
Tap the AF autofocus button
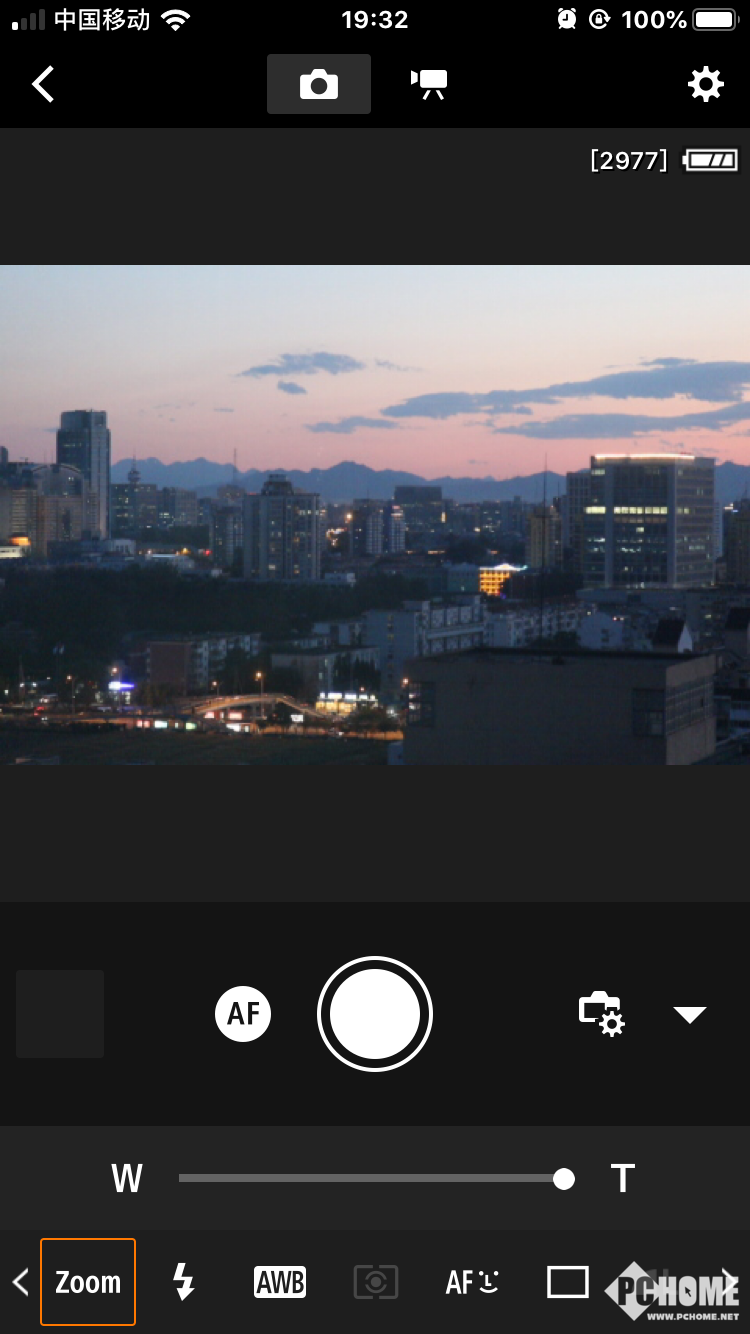[x=243, y=1014]
